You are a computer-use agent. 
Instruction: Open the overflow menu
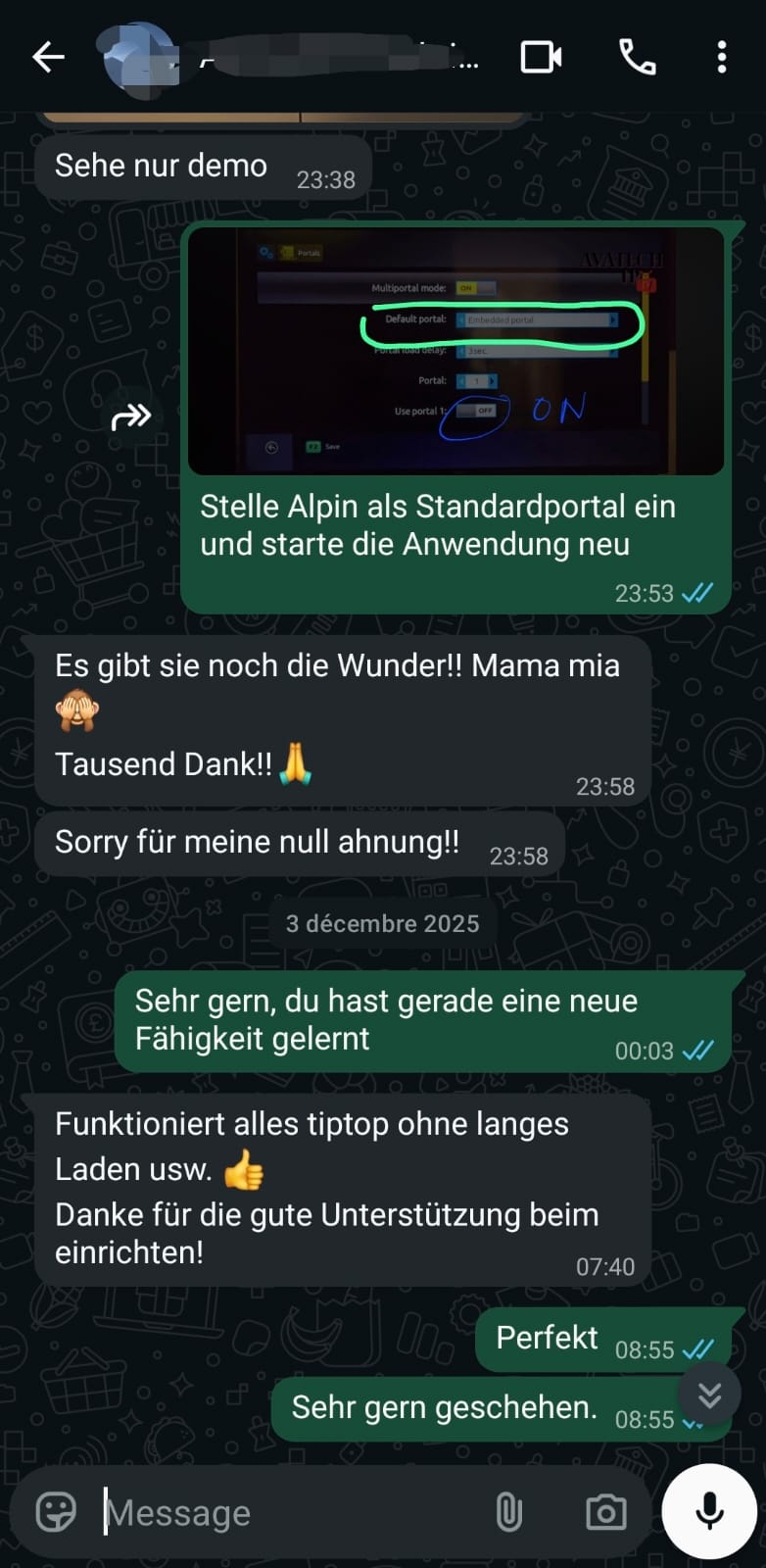[x=722, y=58]
